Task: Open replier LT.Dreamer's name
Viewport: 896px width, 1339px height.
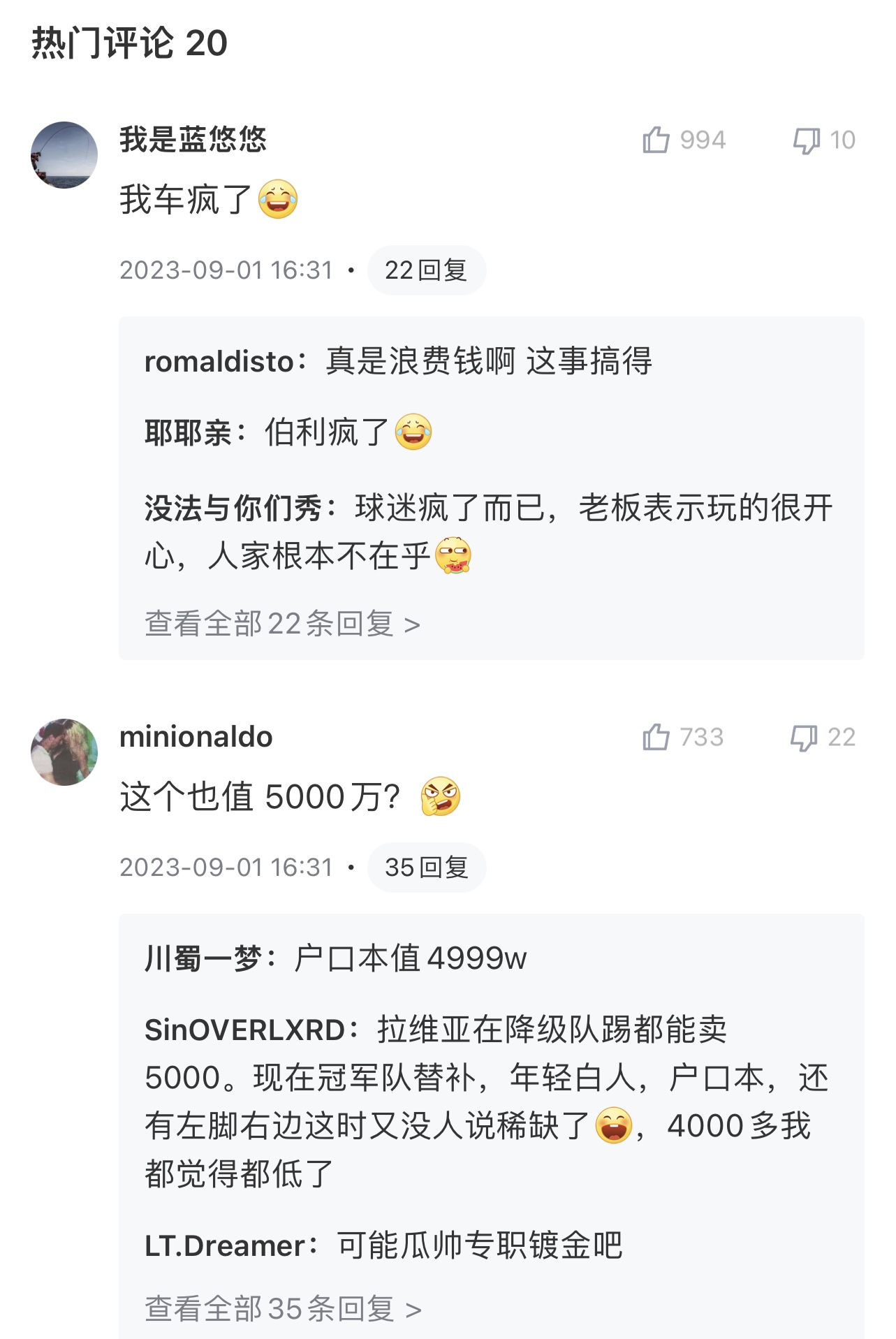Action: pyautogui.click(x=225, y=1245)
